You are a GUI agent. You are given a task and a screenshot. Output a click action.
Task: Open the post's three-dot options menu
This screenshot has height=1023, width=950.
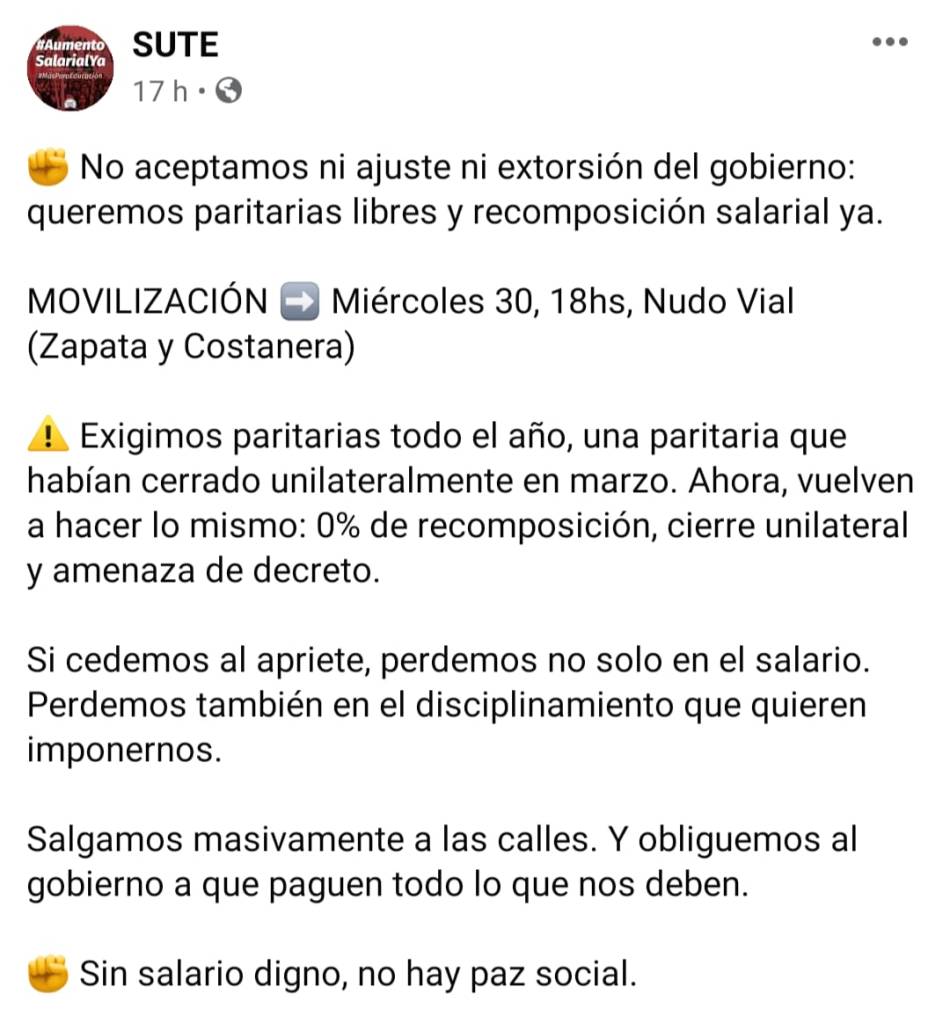point(889,43)
